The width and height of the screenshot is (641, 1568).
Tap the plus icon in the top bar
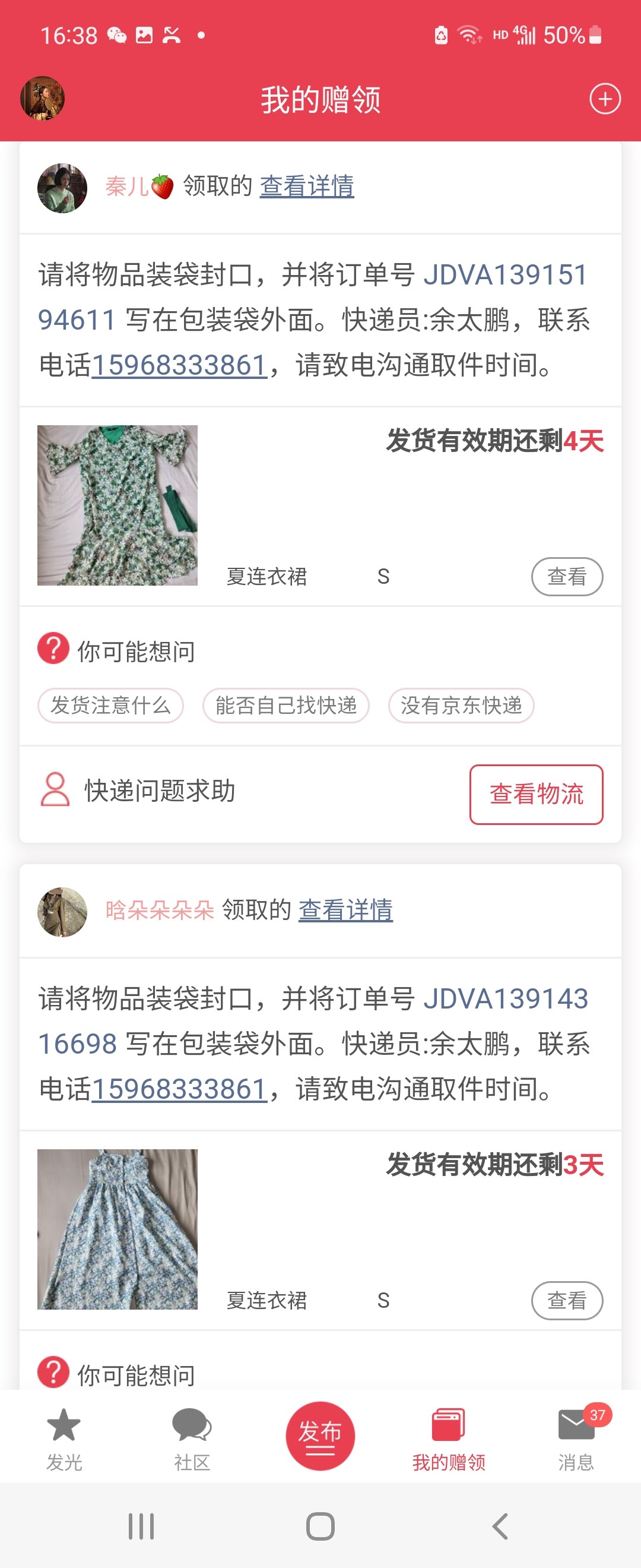point(605,99)
